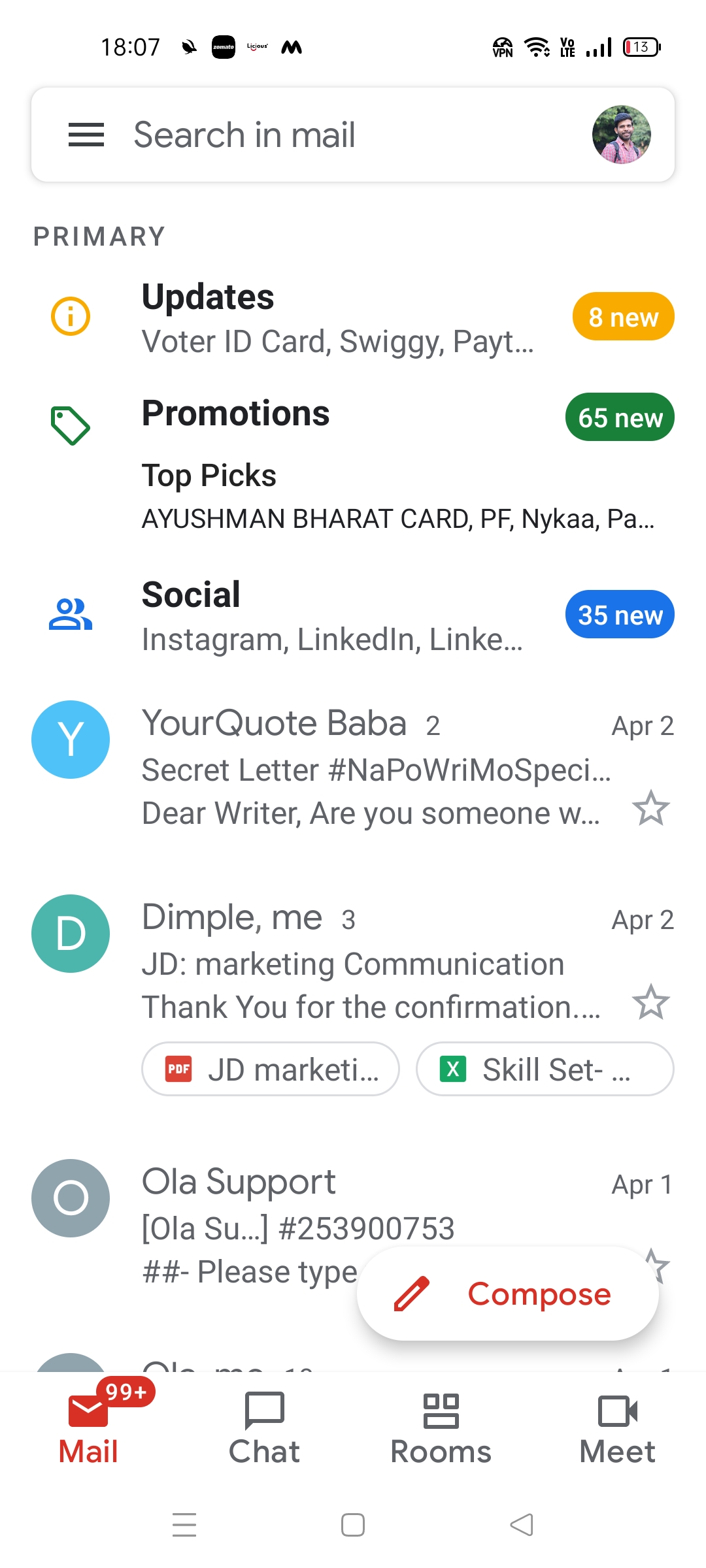
Task: Switch to the Rooms tab
Action: tap(441, 1428)
